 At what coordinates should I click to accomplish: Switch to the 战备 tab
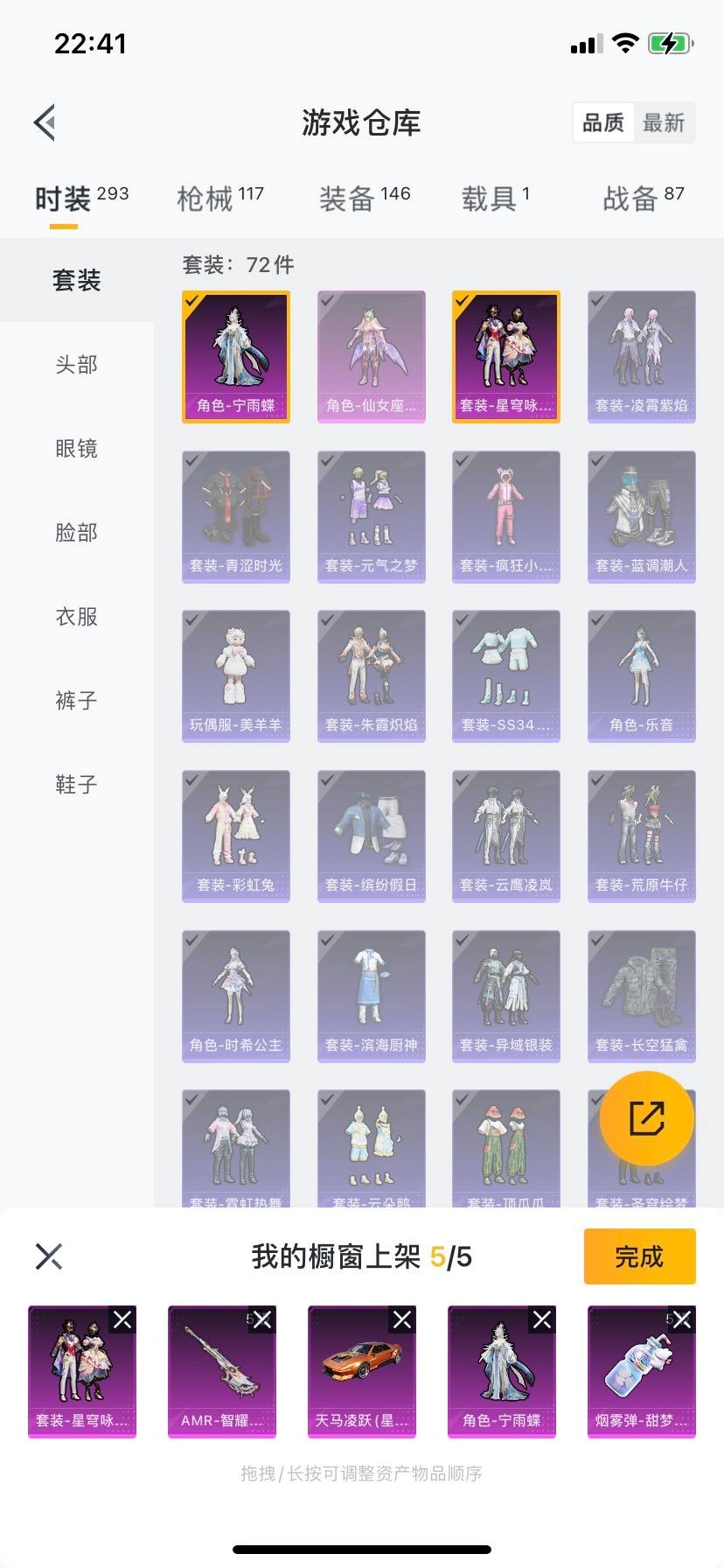click(643, 199)
